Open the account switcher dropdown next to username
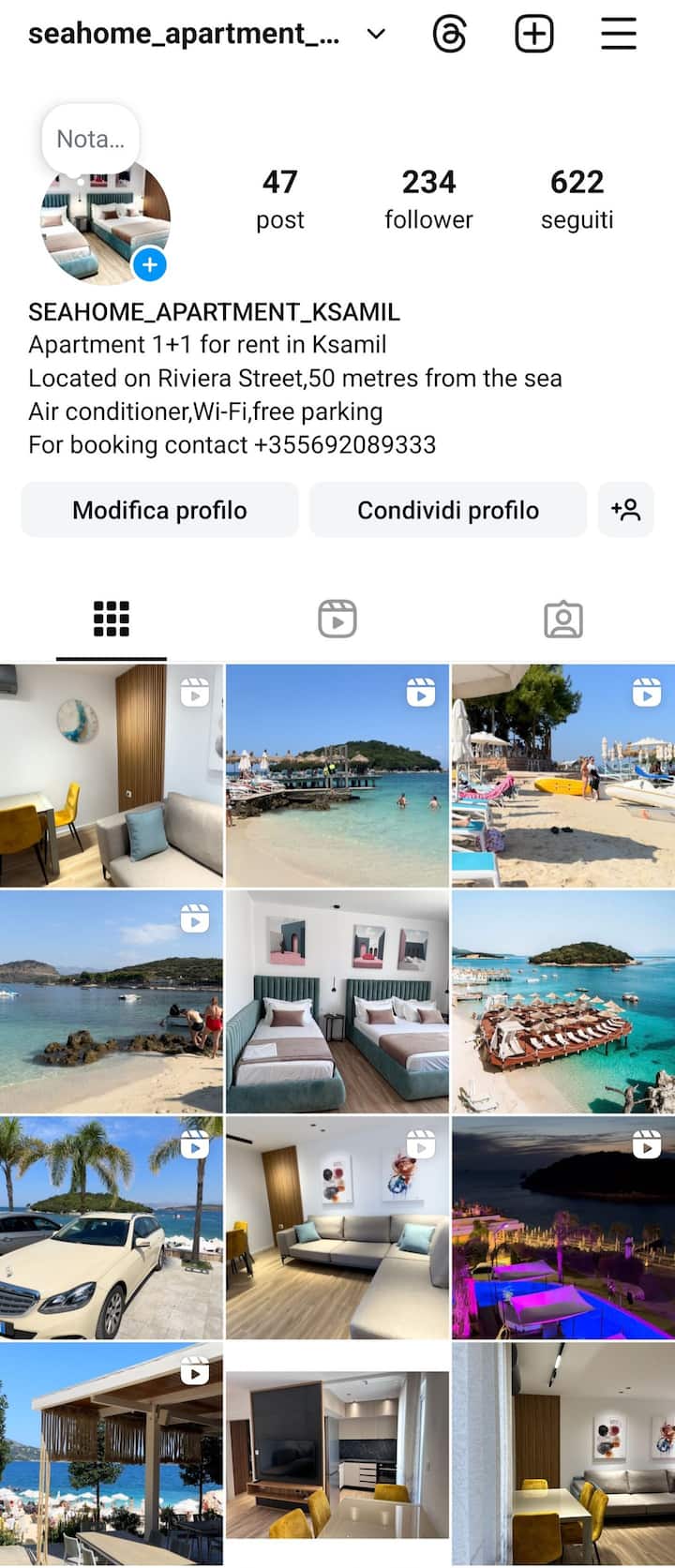Screen dimensions: 675x1568 pyautogui.click(x=376, y=35)
